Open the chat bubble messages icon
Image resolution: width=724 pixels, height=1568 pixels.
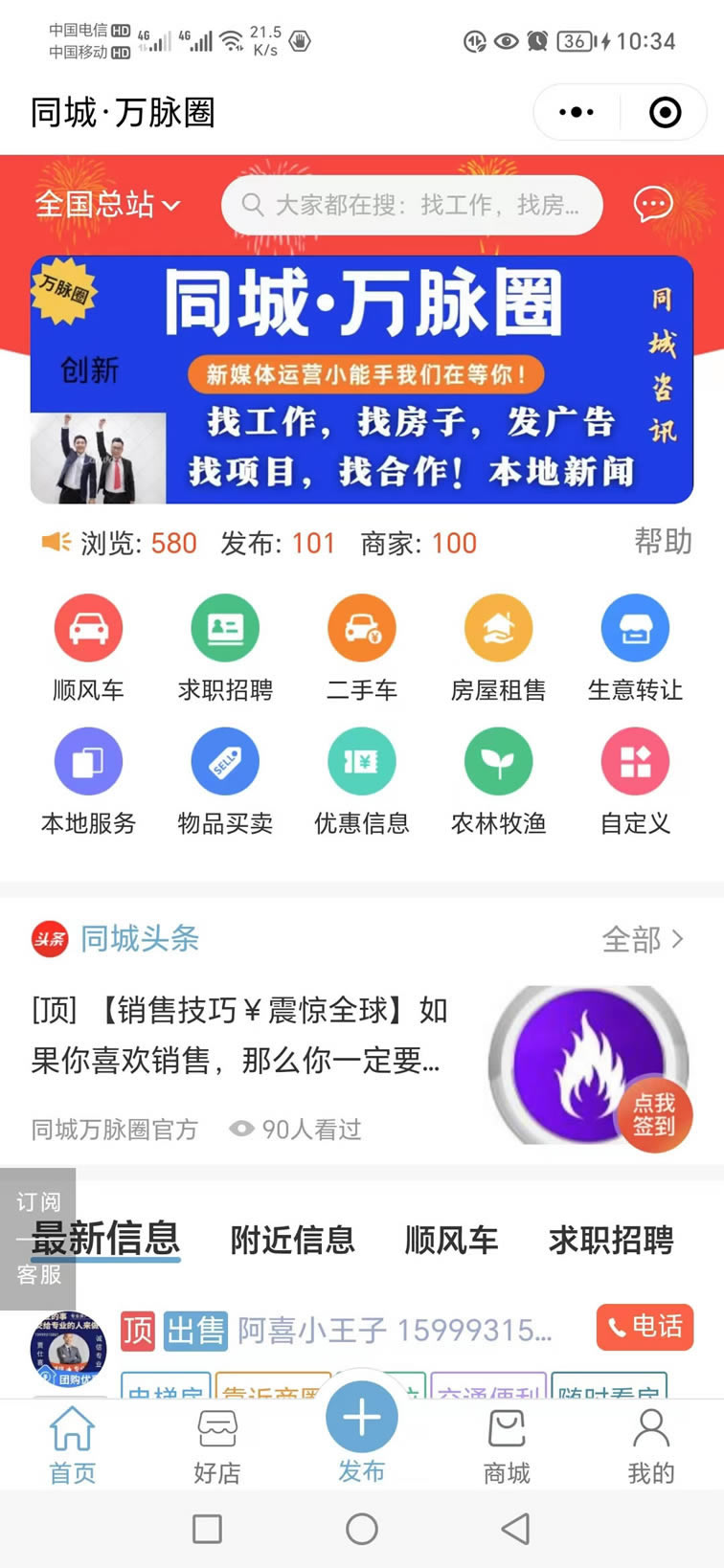click(x=653, y=204)
